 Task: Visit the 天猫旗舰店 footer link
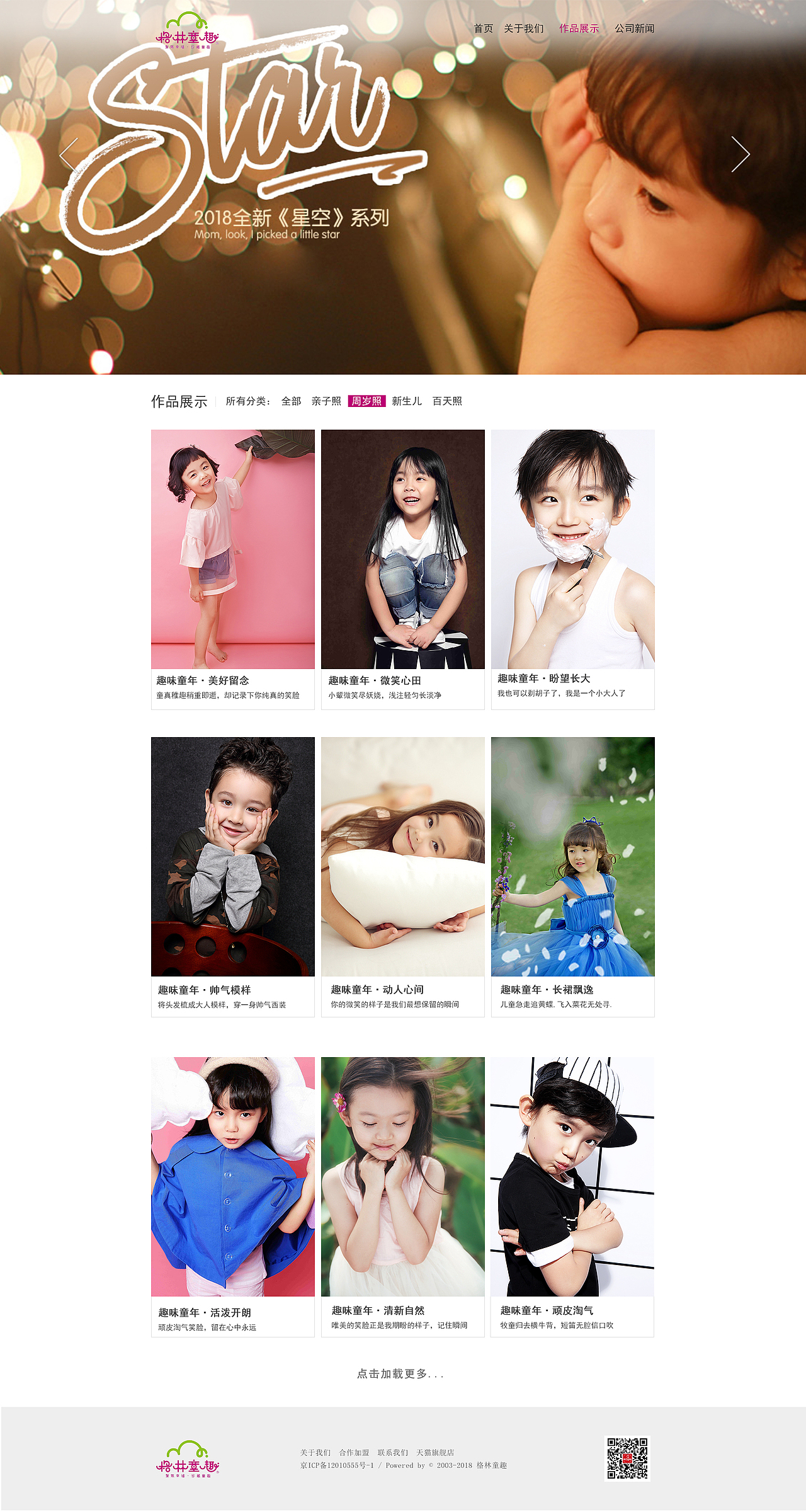pos(434,1453)
